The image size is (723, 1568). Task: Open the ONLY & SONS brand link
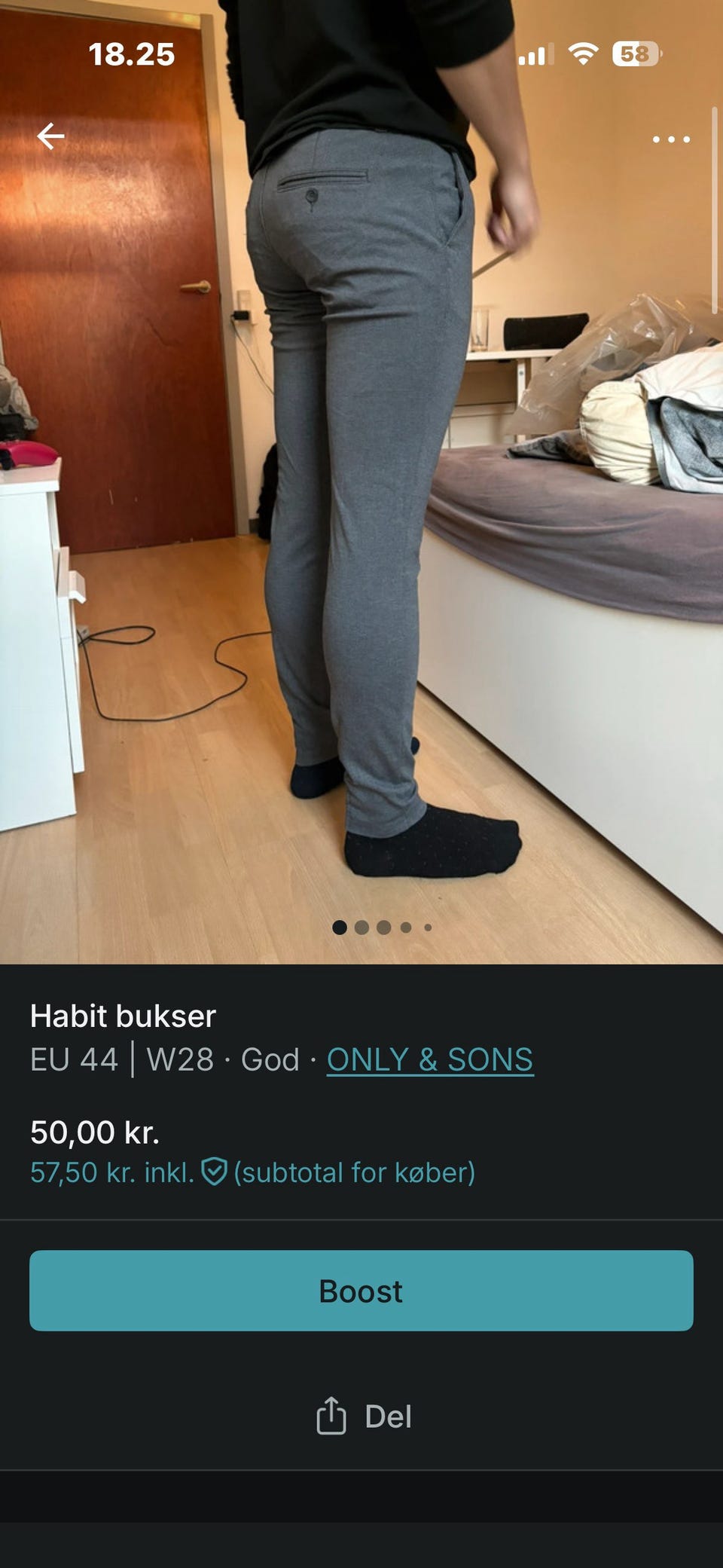[x=430, y=1059]
